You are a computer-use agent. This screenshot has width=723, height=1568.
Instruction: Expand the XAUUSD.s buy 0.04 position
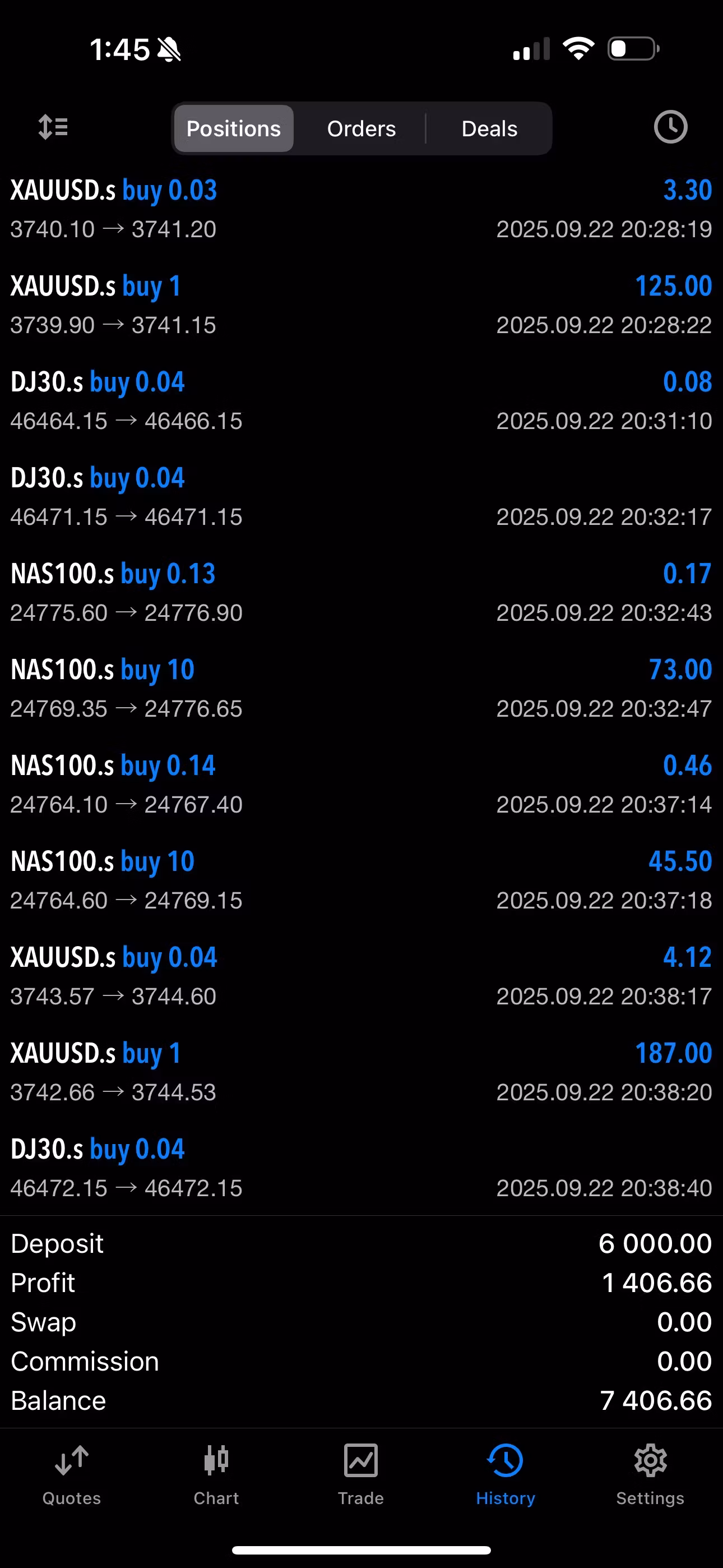click(x=361, y=976)
